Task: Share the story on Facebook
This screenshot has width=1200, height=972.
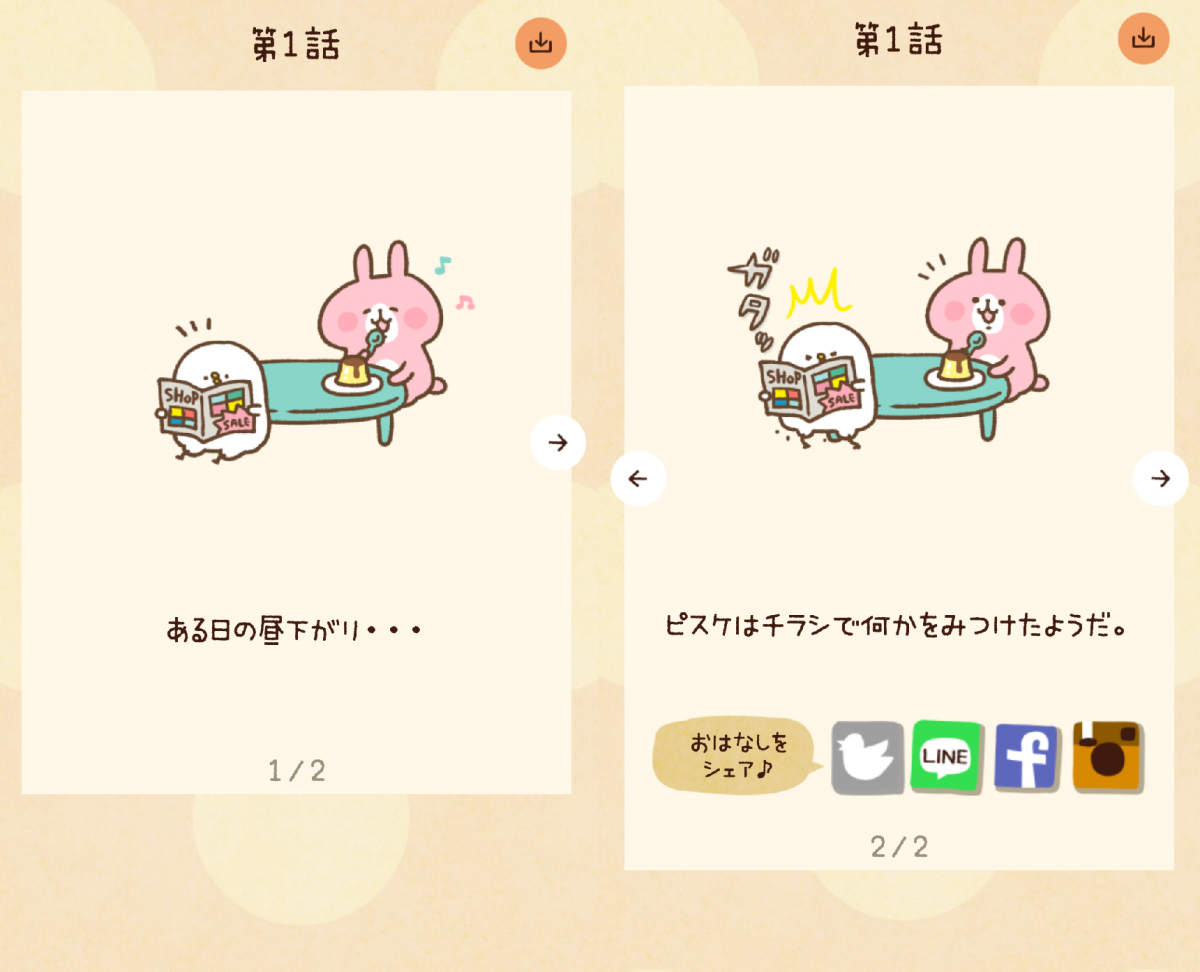Action: 1026,758
